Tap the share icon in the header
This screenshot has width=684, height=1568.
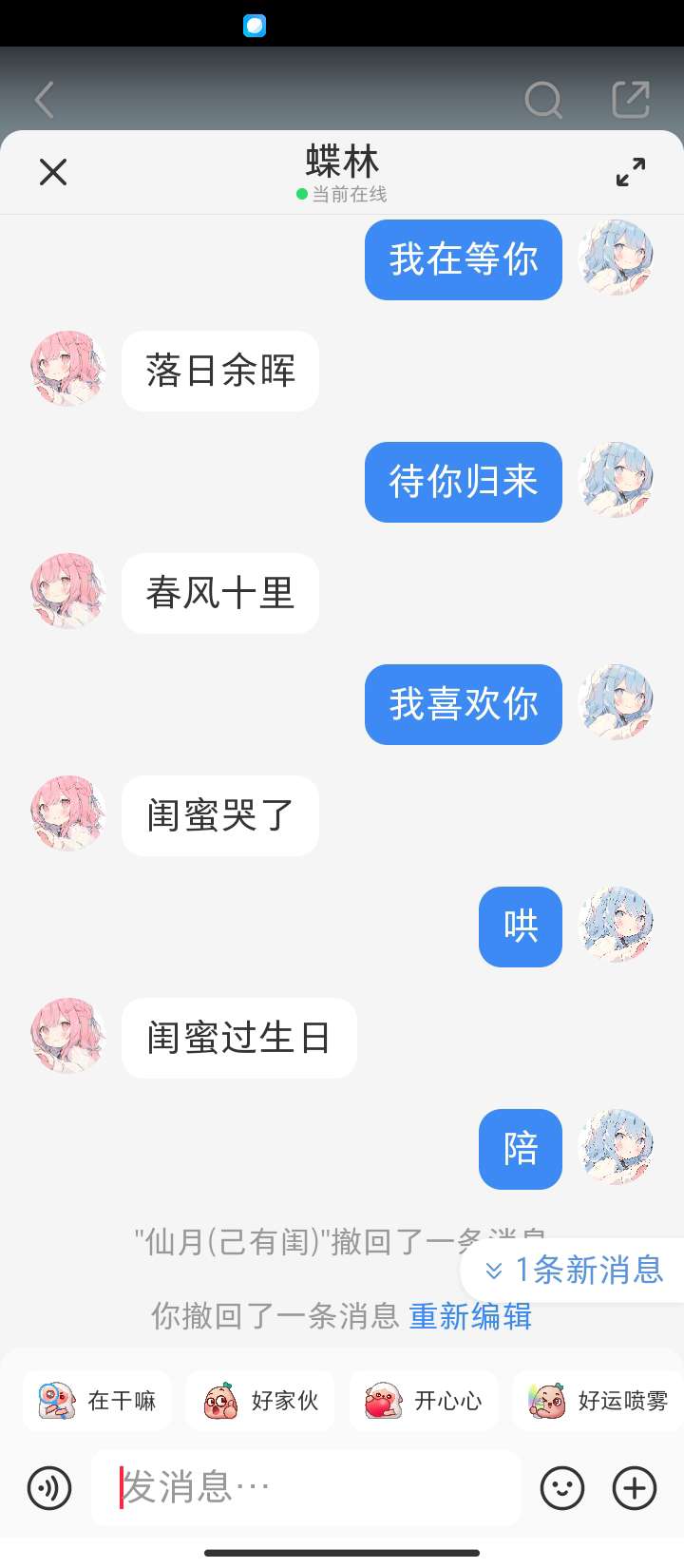[x=631, y=99]
